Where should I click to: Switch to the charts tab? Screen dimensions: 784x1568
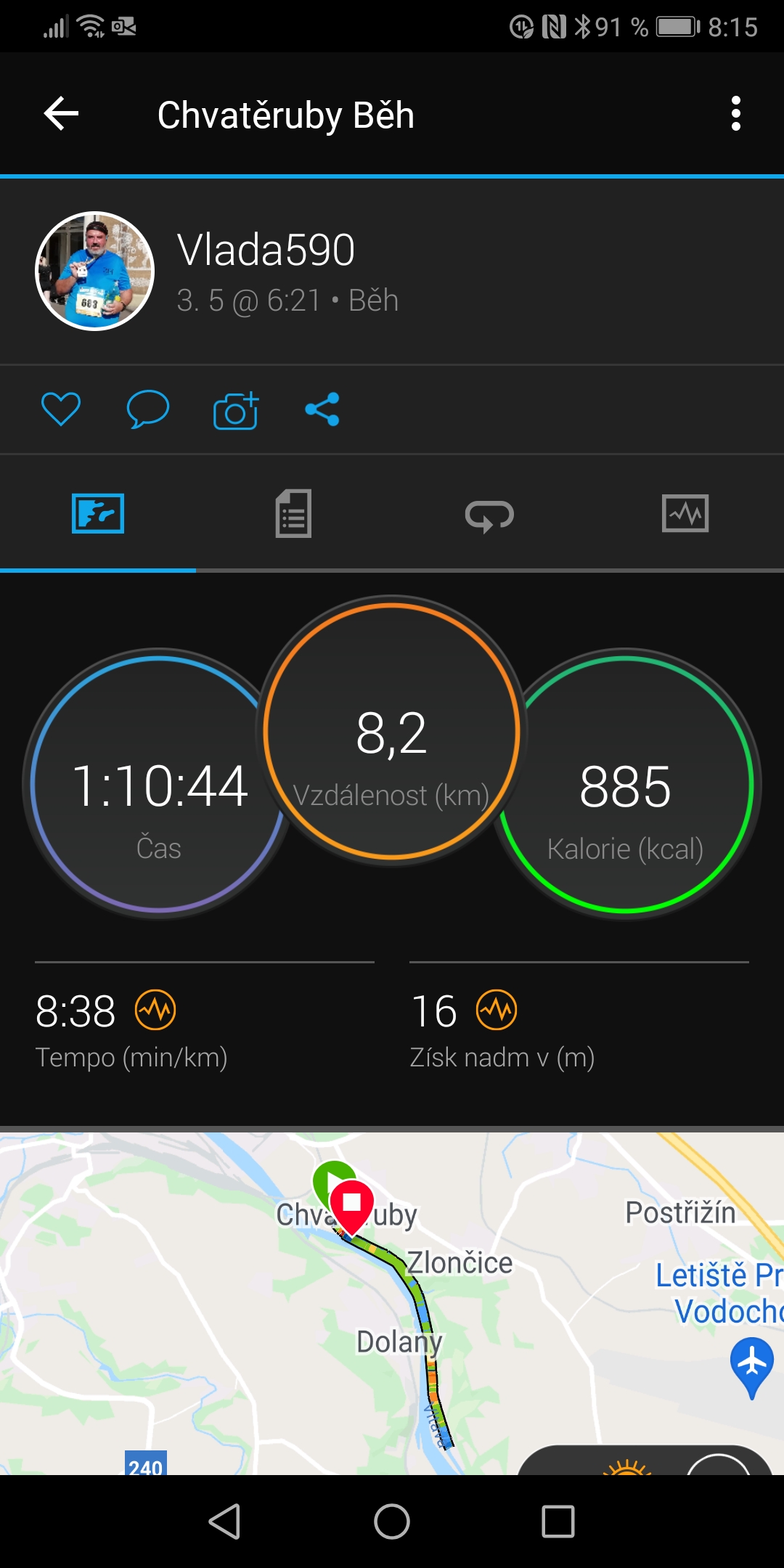pyautogui.click(x=685, y=513)
